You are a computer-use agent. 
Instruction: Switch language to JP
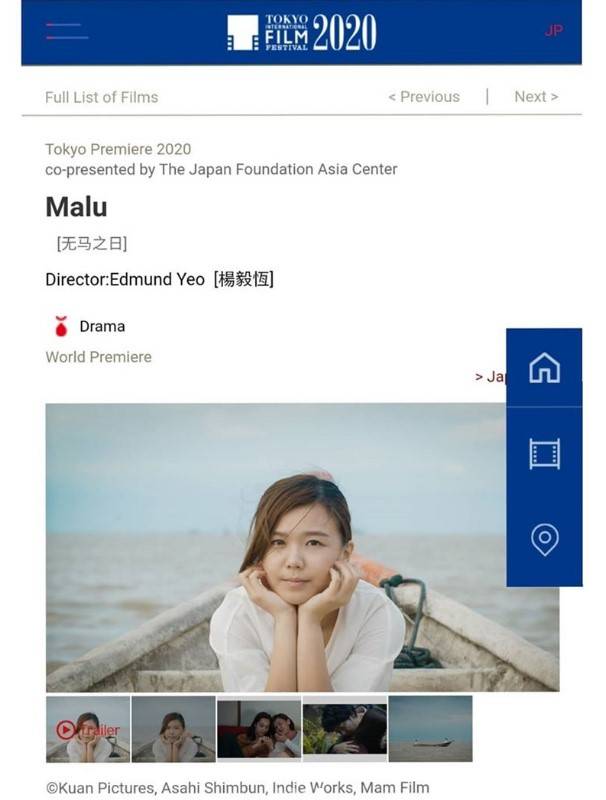(x=553, y=31)
